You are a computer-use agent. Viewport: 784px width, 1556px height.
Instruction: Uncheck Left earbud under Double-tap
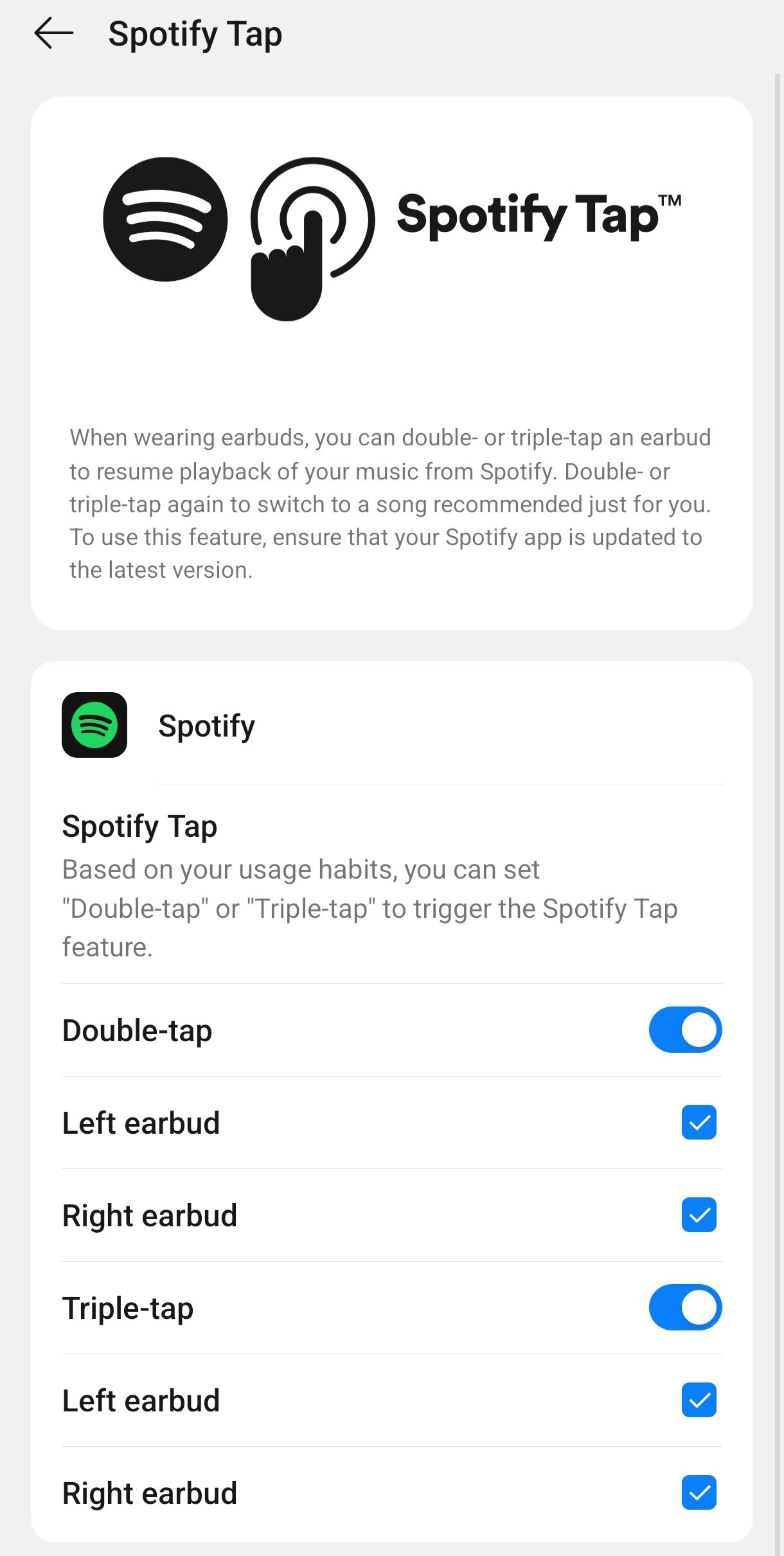(699, 1122)
